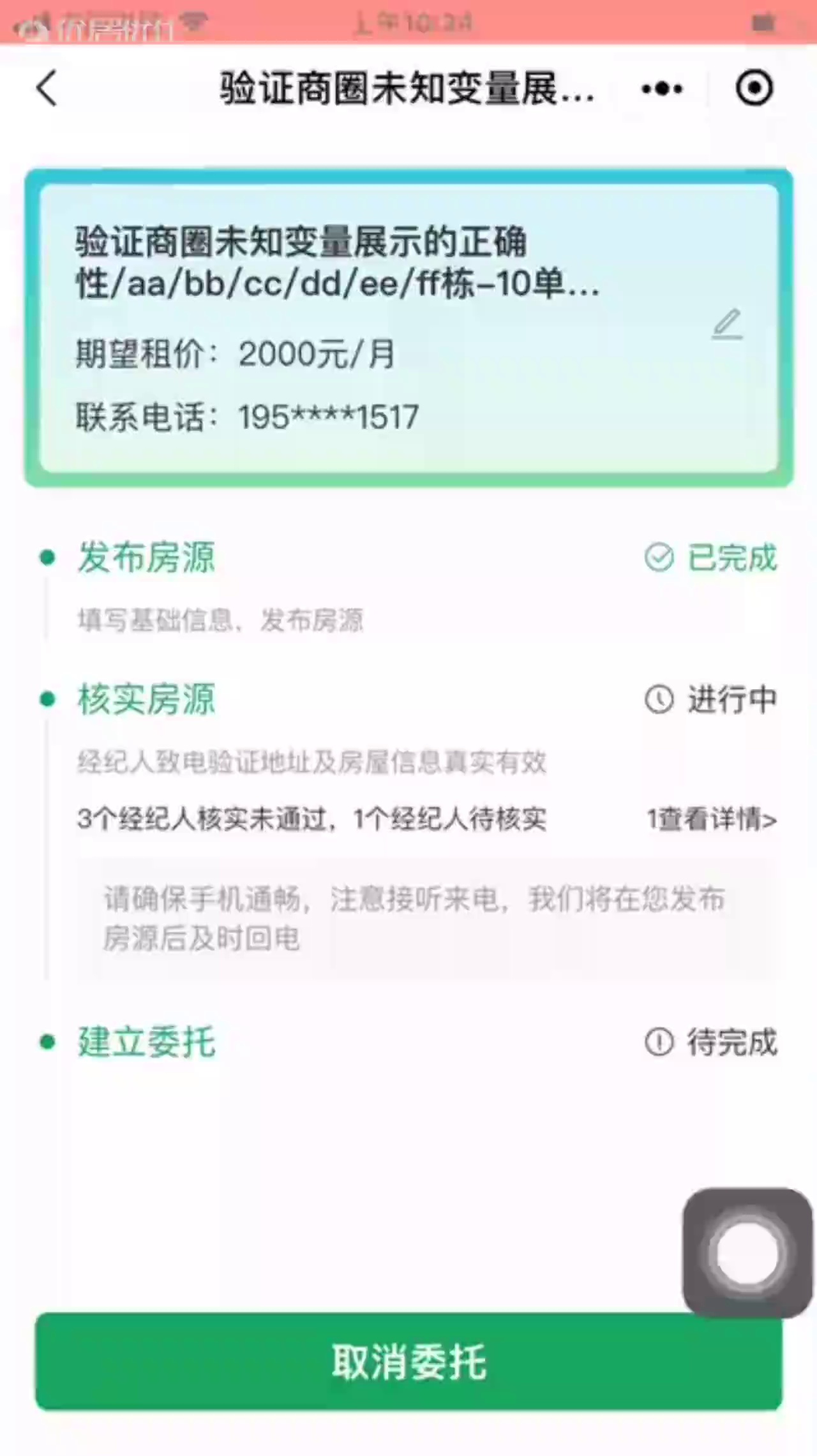Image resolution: width=817 pixels, height=1456 pixels.
Task: Open 查看详情 for agent verification
Action: click(x=712, y=819)
